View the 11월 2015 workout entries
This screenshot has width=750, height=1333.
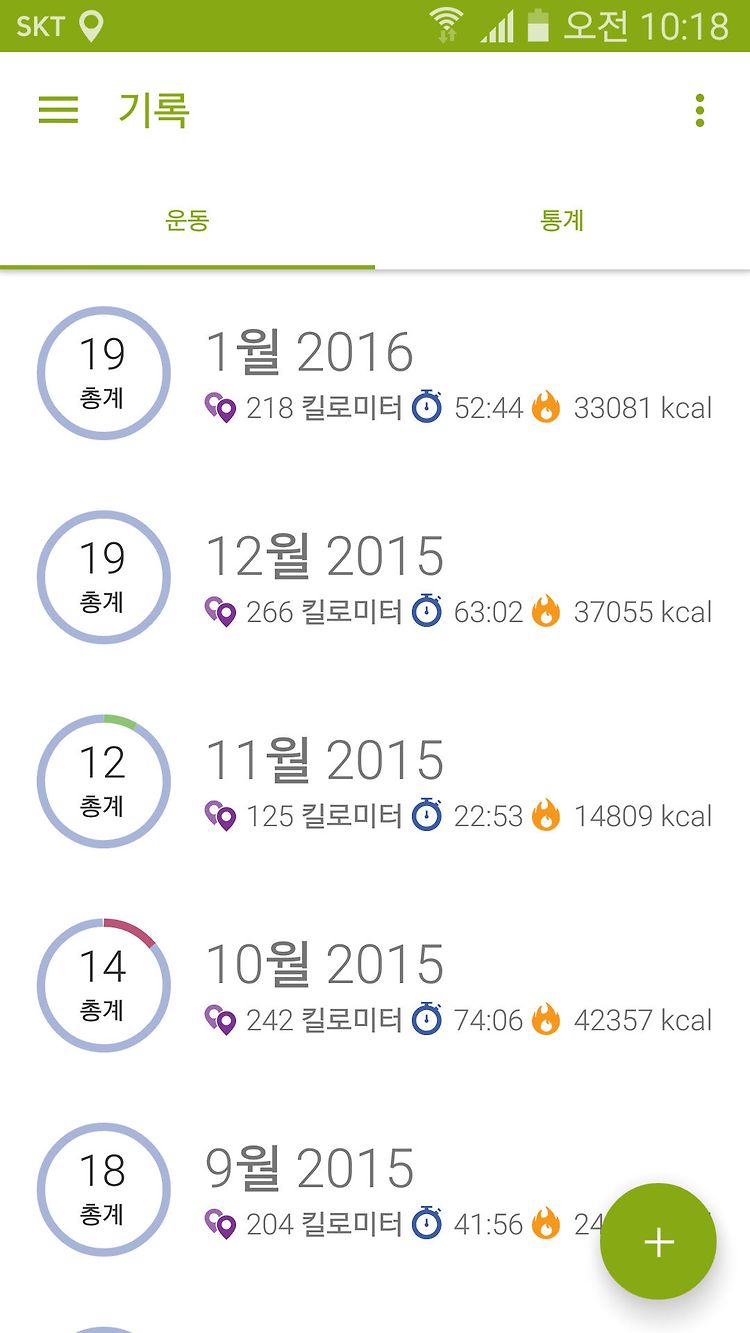(x=375, y=781)
